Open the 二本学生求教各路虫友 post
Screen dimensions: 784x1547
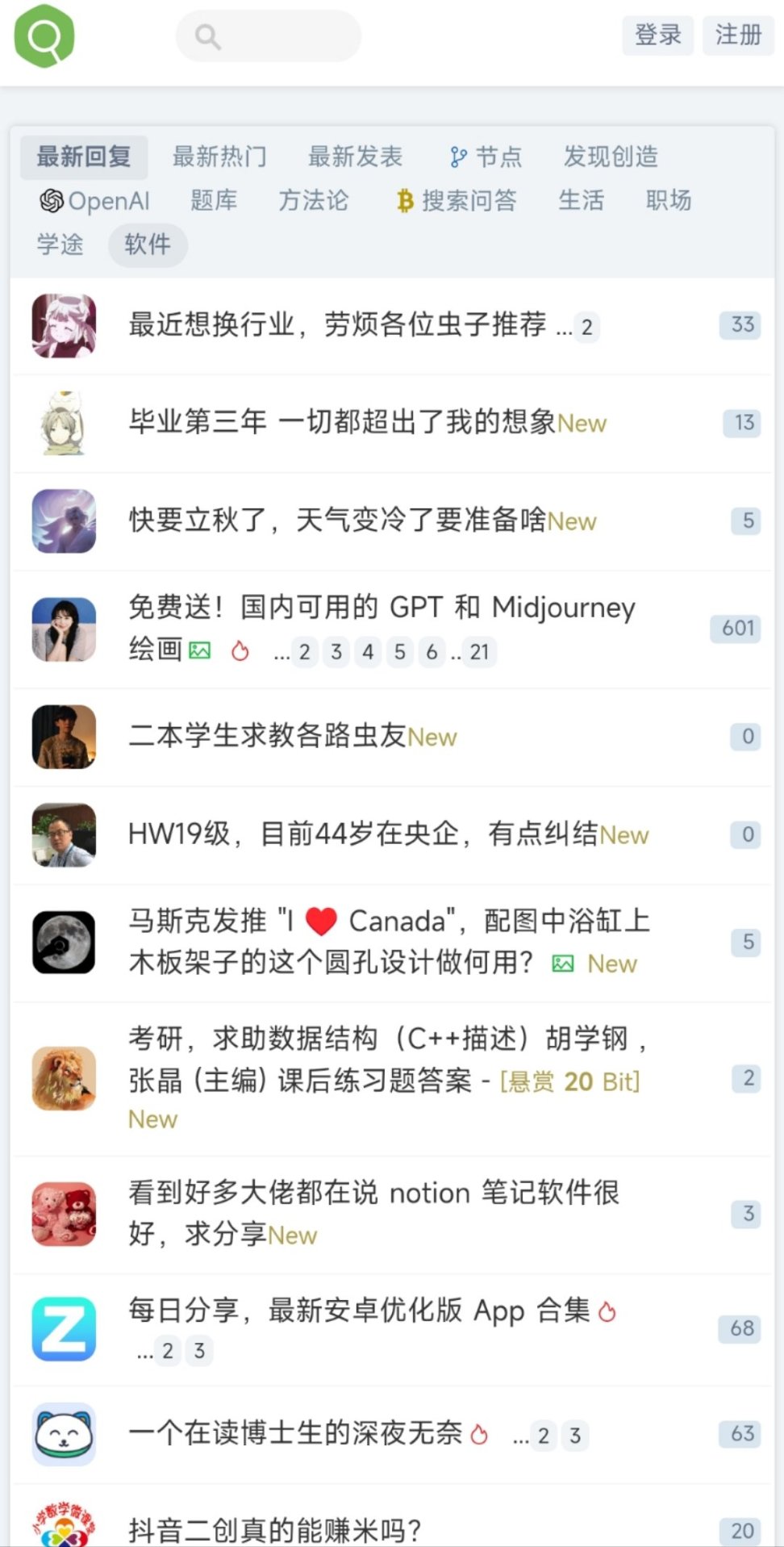pos(267,736)
